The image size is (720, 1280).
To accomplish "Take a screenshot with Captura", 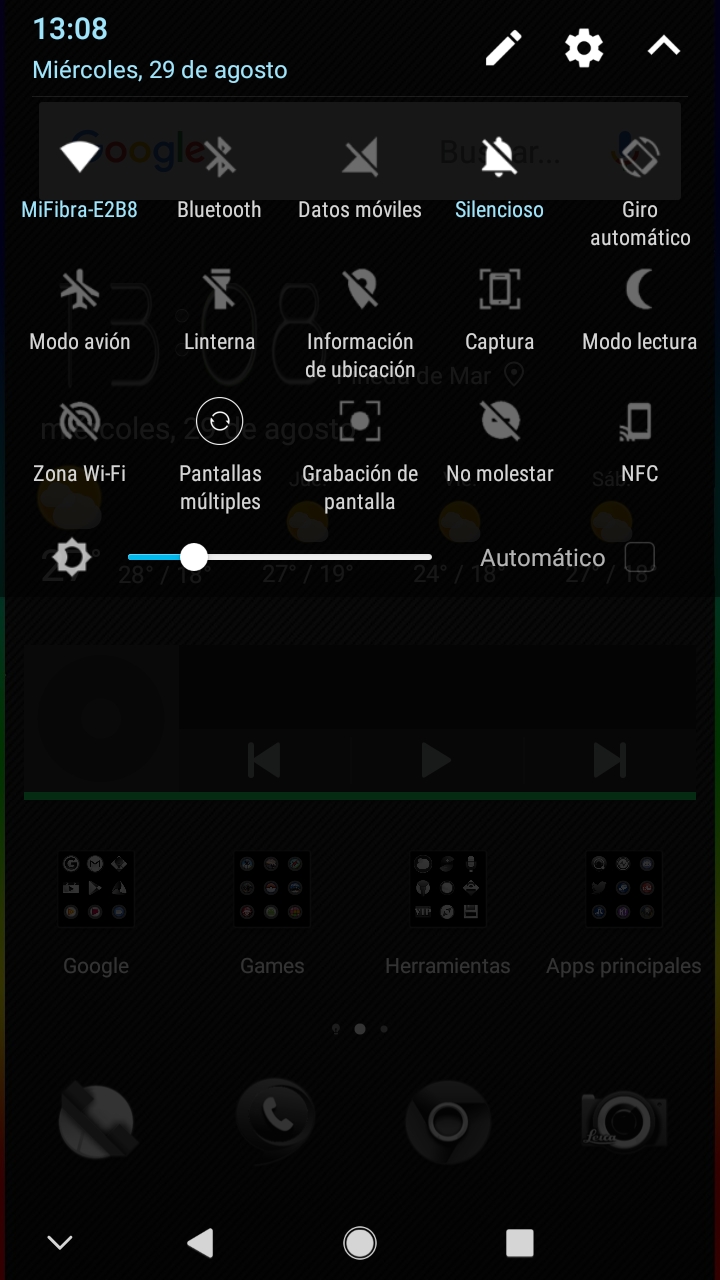I will (500, 290).
